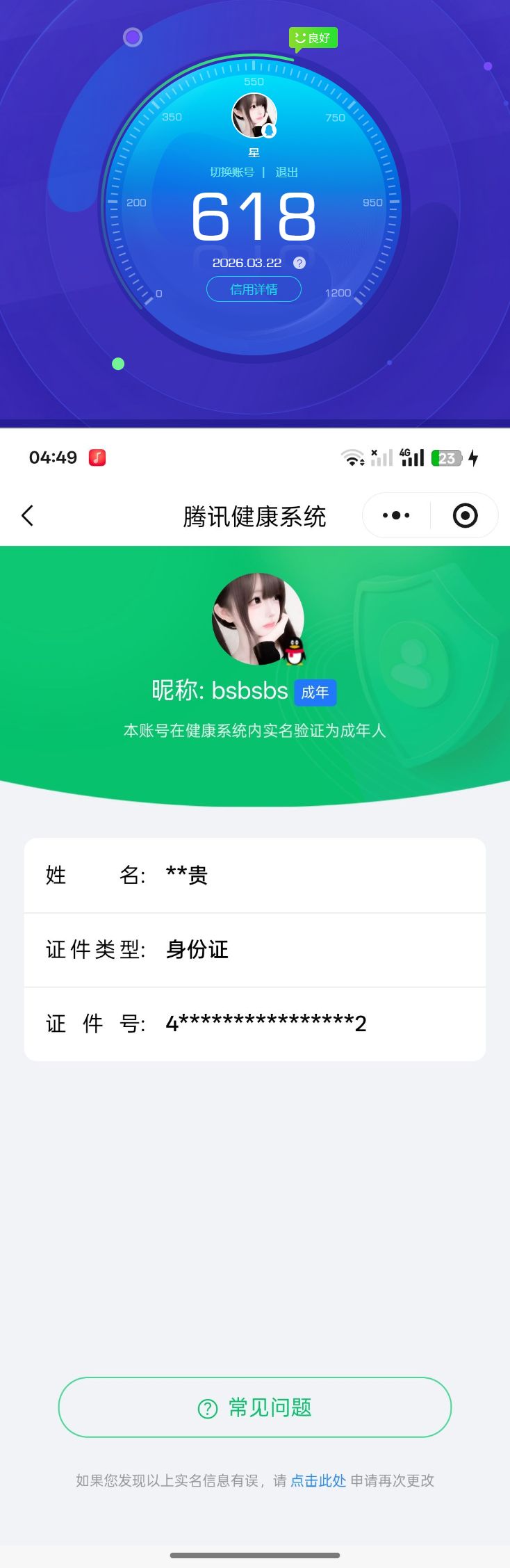Tap the 点击此处 link to request changes
This screenshot has height=1568, width=510.
[318, 1480]
